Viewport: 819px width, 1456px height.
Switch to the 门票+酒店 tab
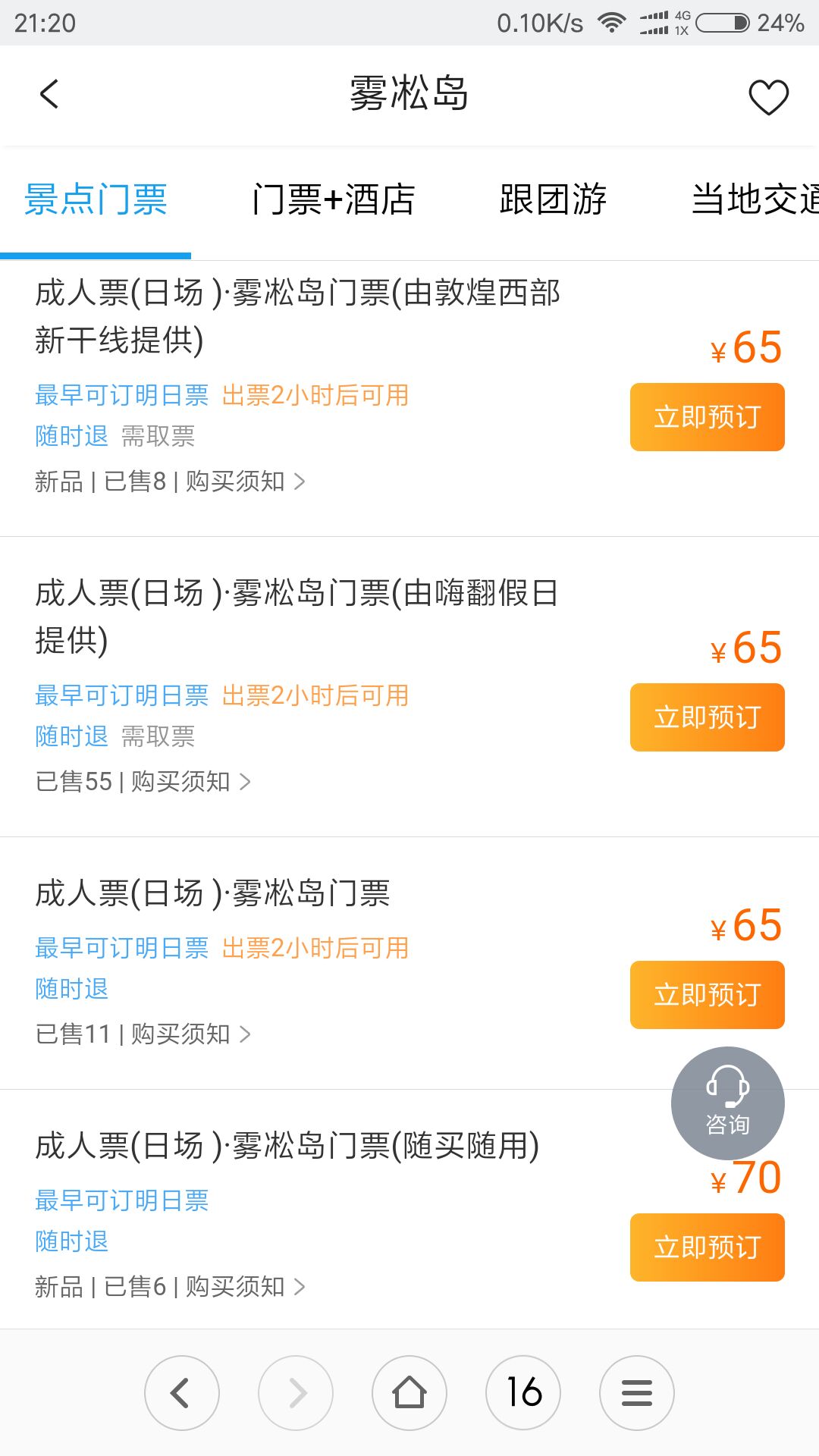click(334, 200)
